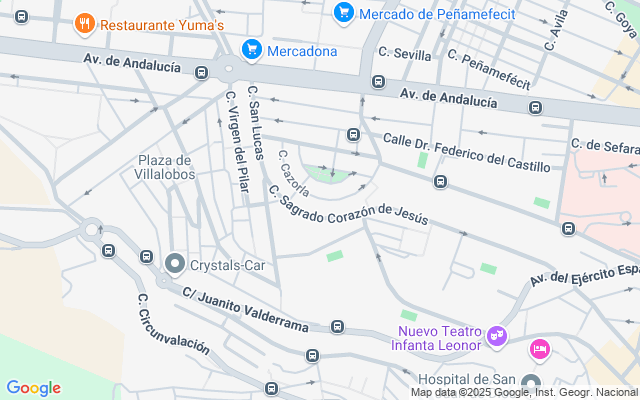
Task: Select the Mercadona shopping pin
Action: coord(251,49)
